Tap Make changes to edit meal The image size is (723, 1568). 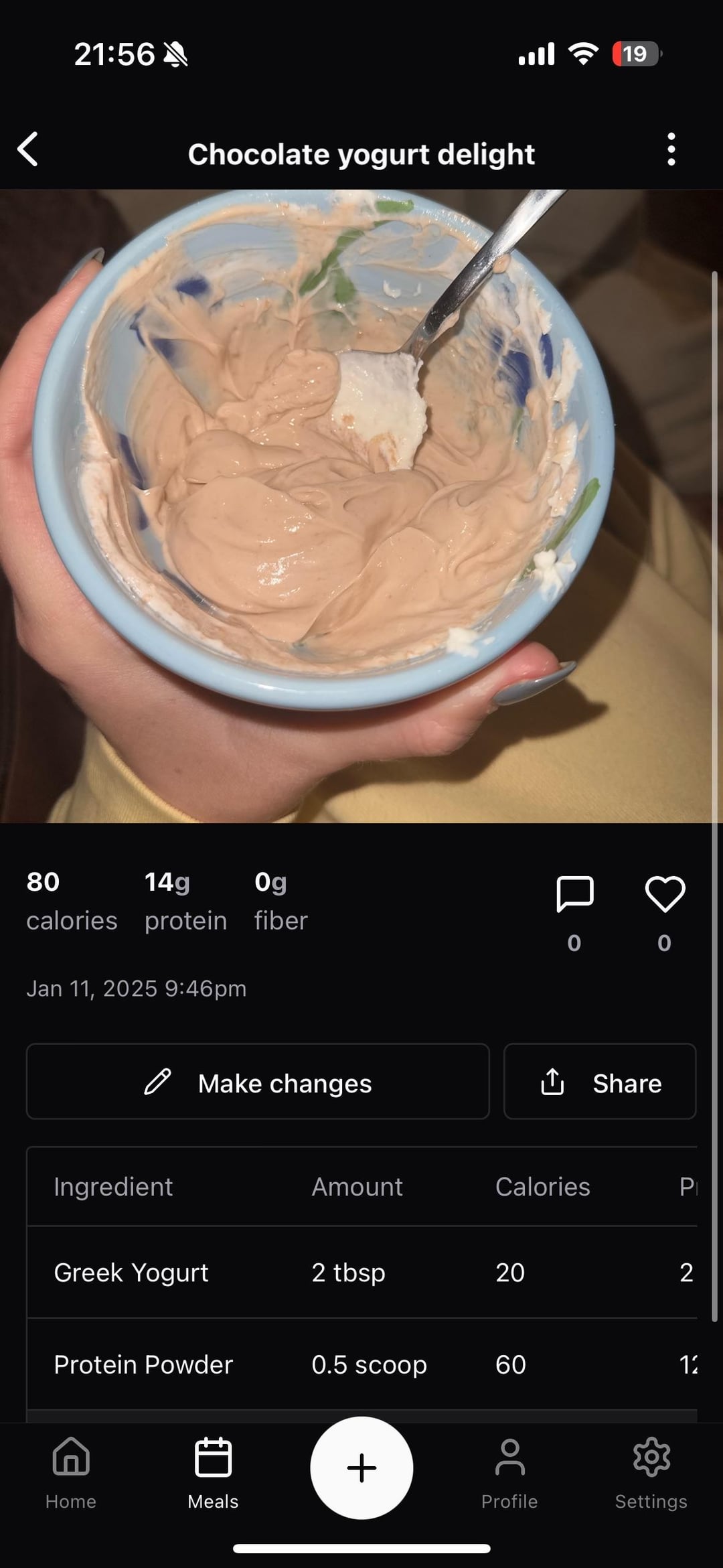coord(258,1082)
